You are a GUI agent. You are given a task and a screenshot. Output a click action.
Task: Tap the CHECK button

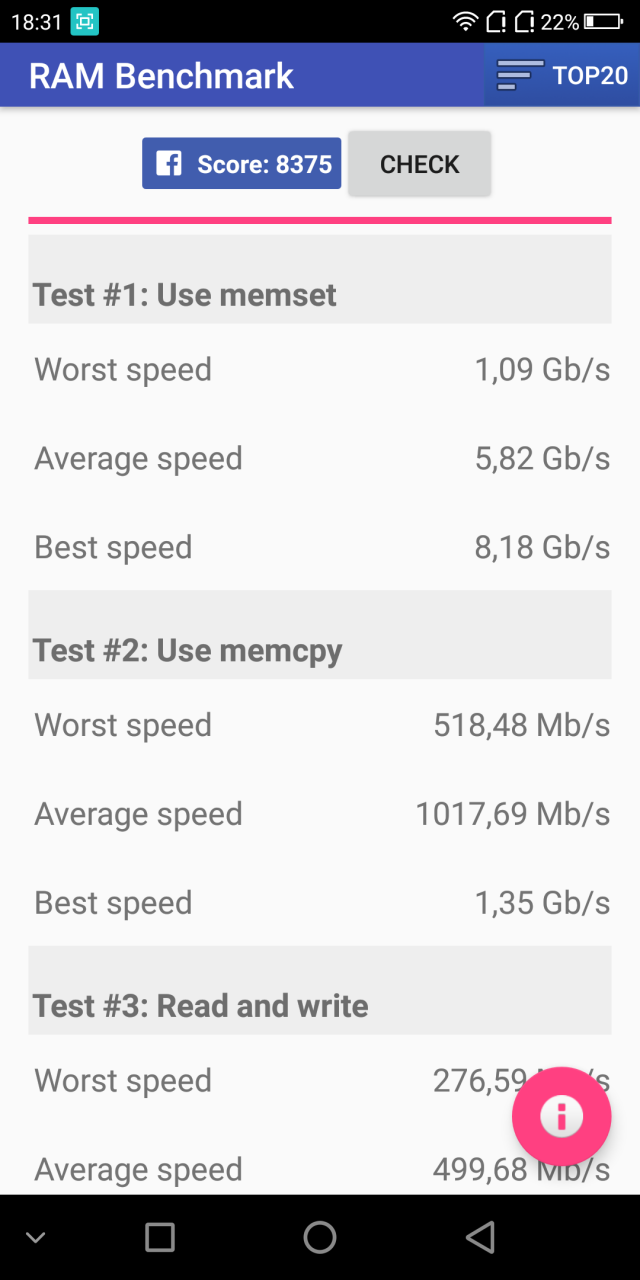click(420, 164)
